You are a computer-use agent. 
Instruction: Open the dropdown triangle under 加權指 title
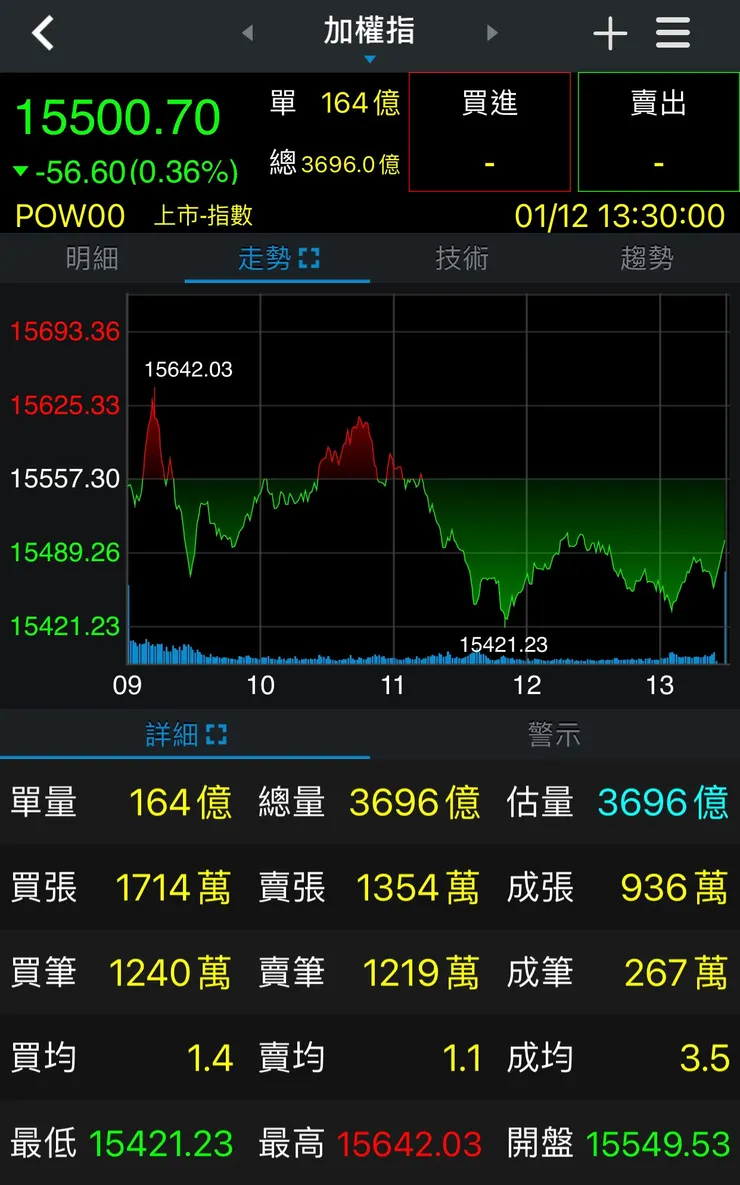(x=370, y=58)
